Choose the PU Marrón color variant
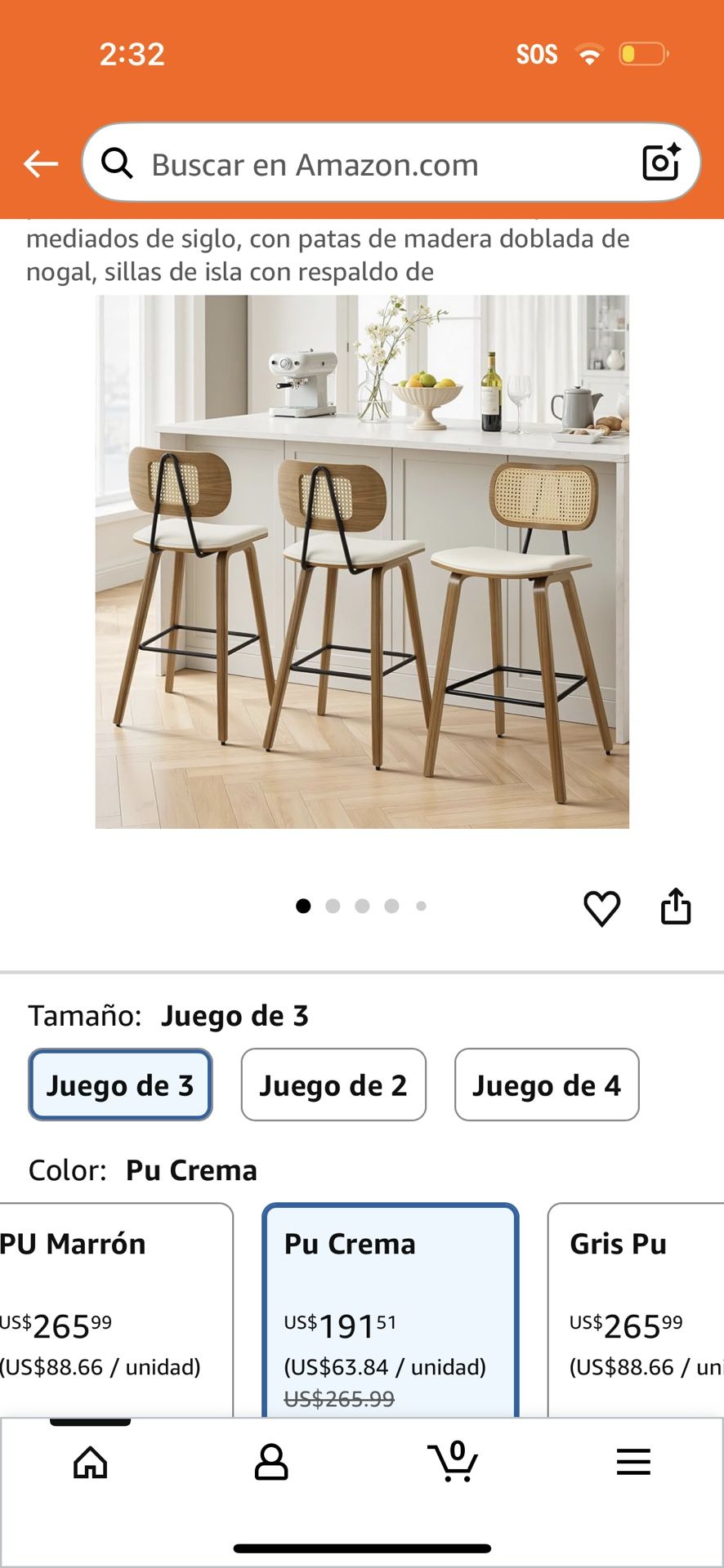The width and height of the screenshot is (724, 1568). 106,1290
